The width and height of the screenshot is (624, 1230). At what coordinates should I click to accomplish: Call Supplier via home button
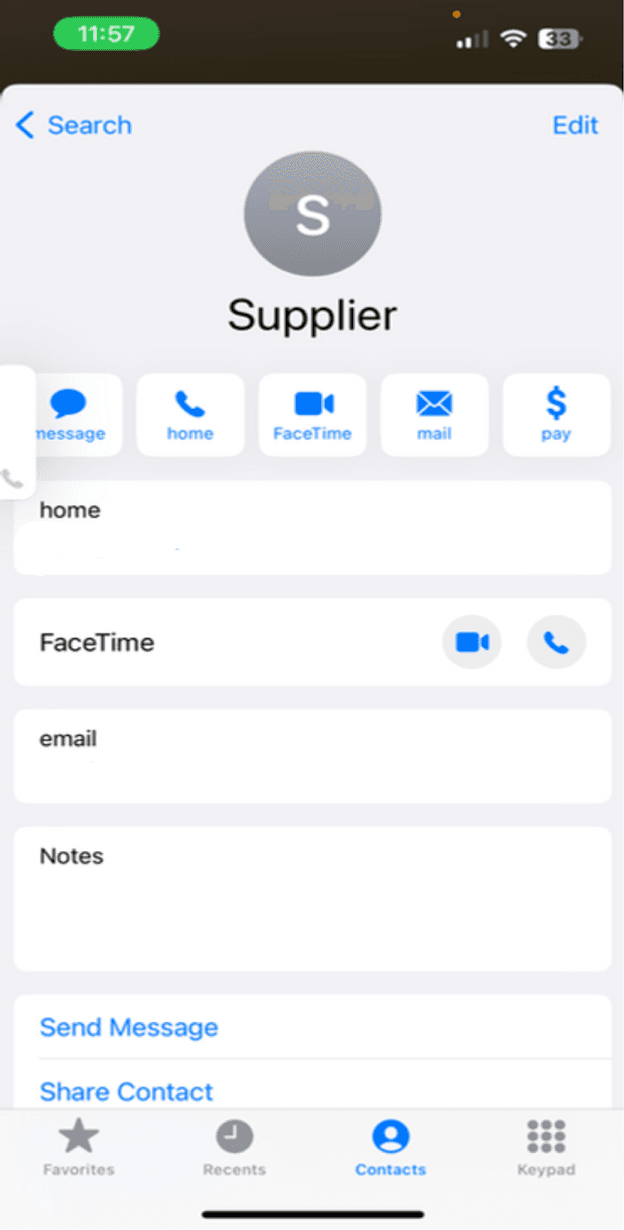pos(190,415)
